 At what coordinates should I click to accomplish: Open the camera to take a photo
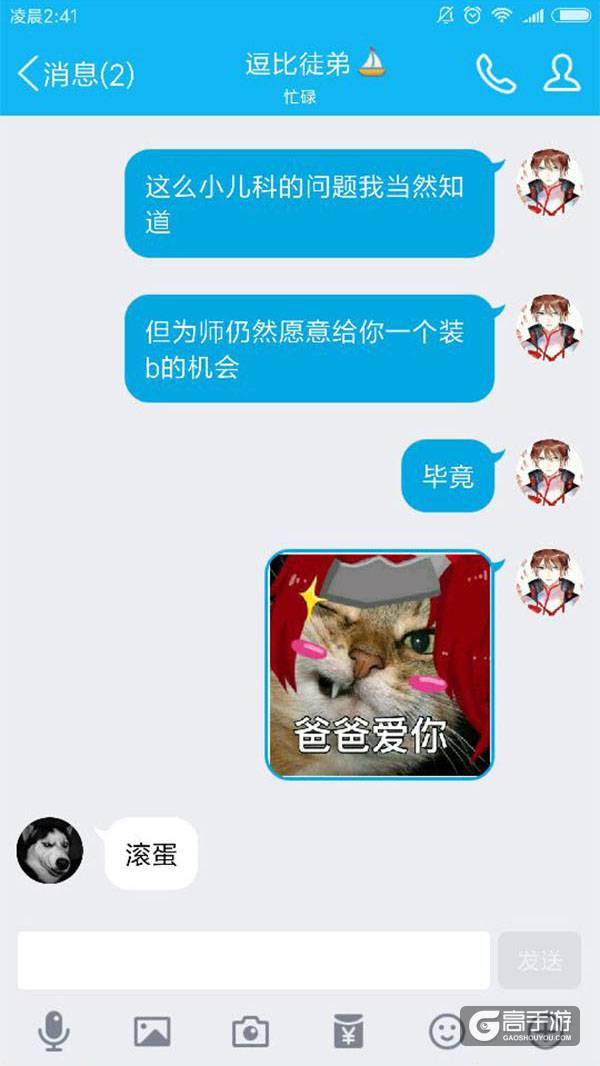[x=250, y=1030]
